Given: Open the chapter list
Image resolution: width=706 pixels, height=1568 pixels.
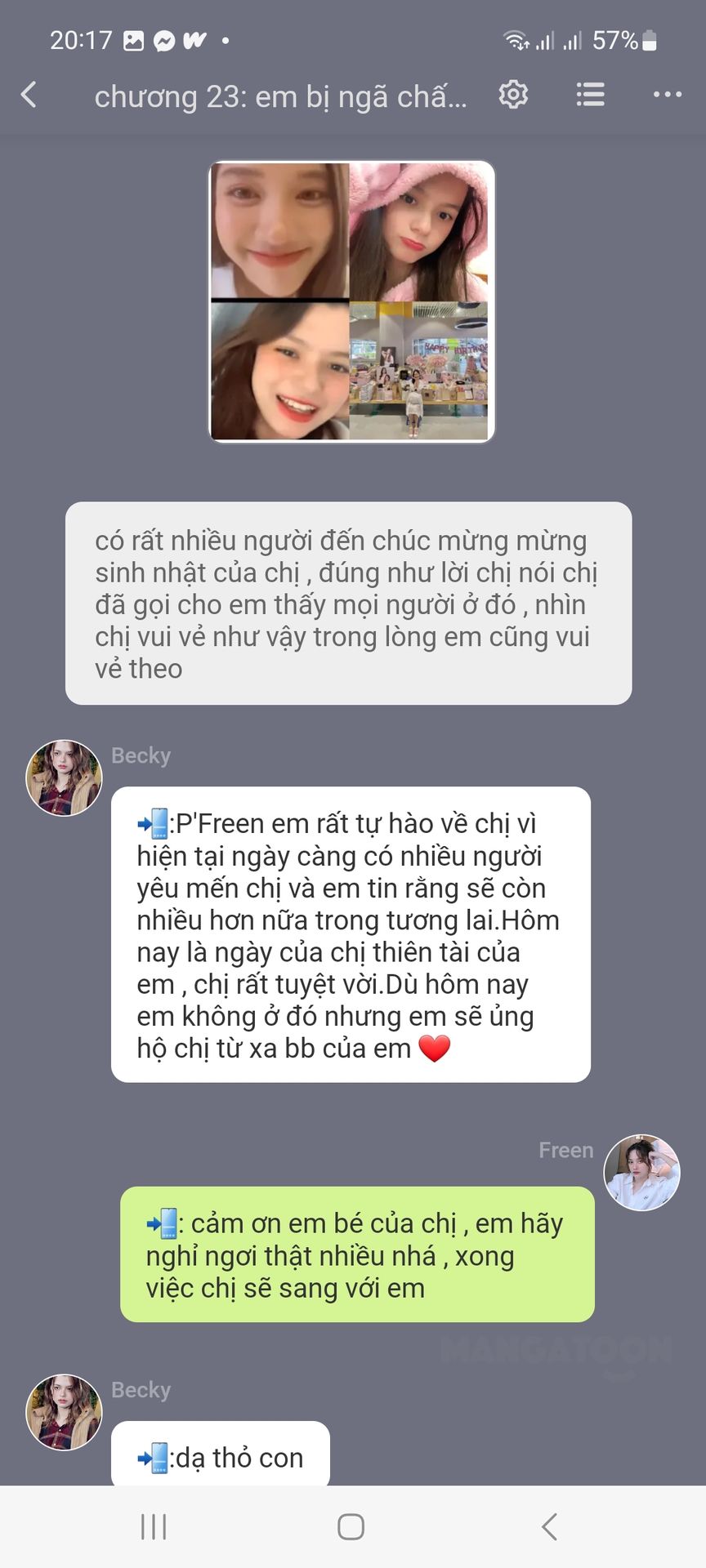Looking at the screenshot, I should [590, 95].
